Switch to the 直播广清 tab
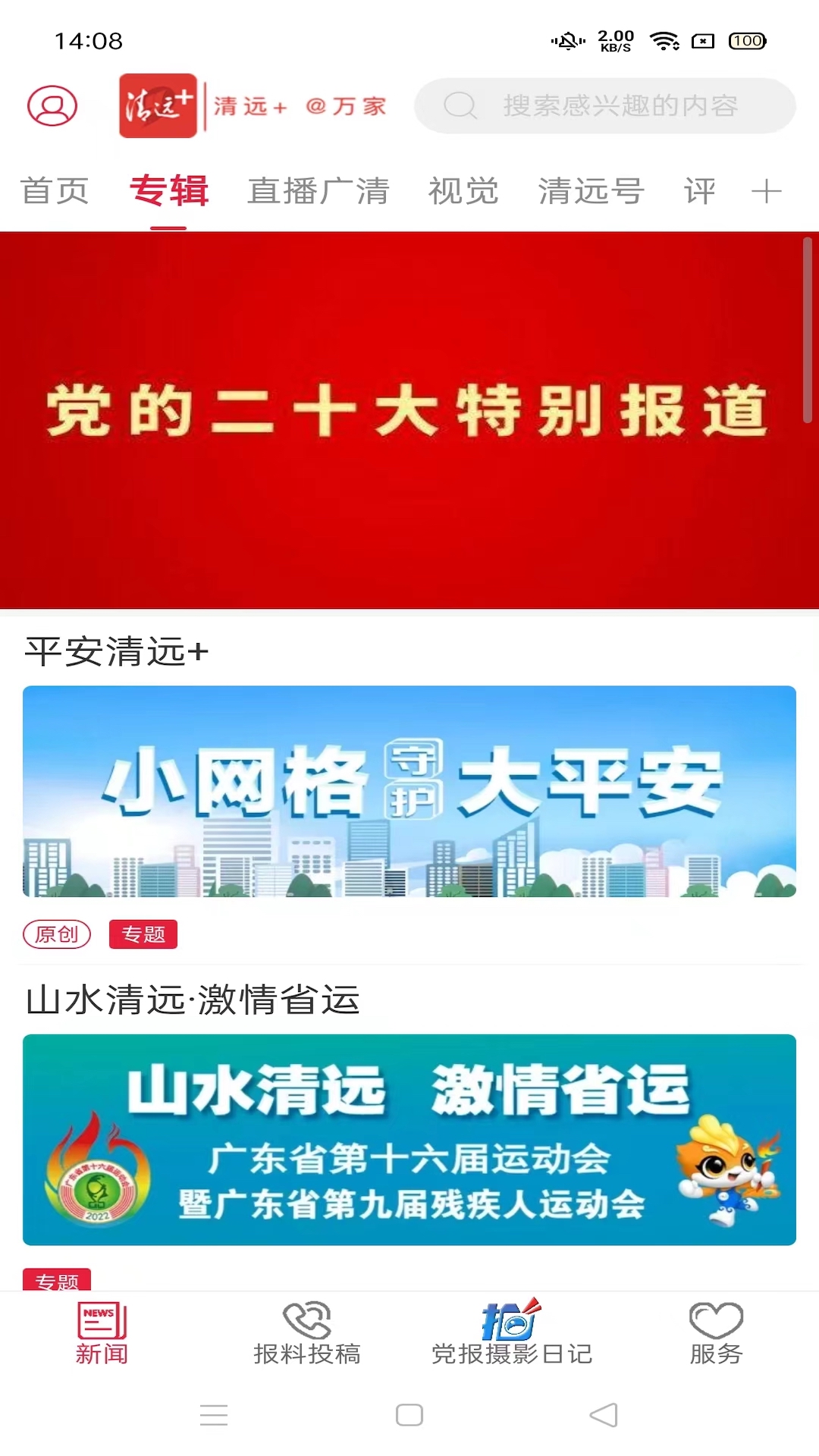The image size is (819, 1456). [x=318, y=191]
